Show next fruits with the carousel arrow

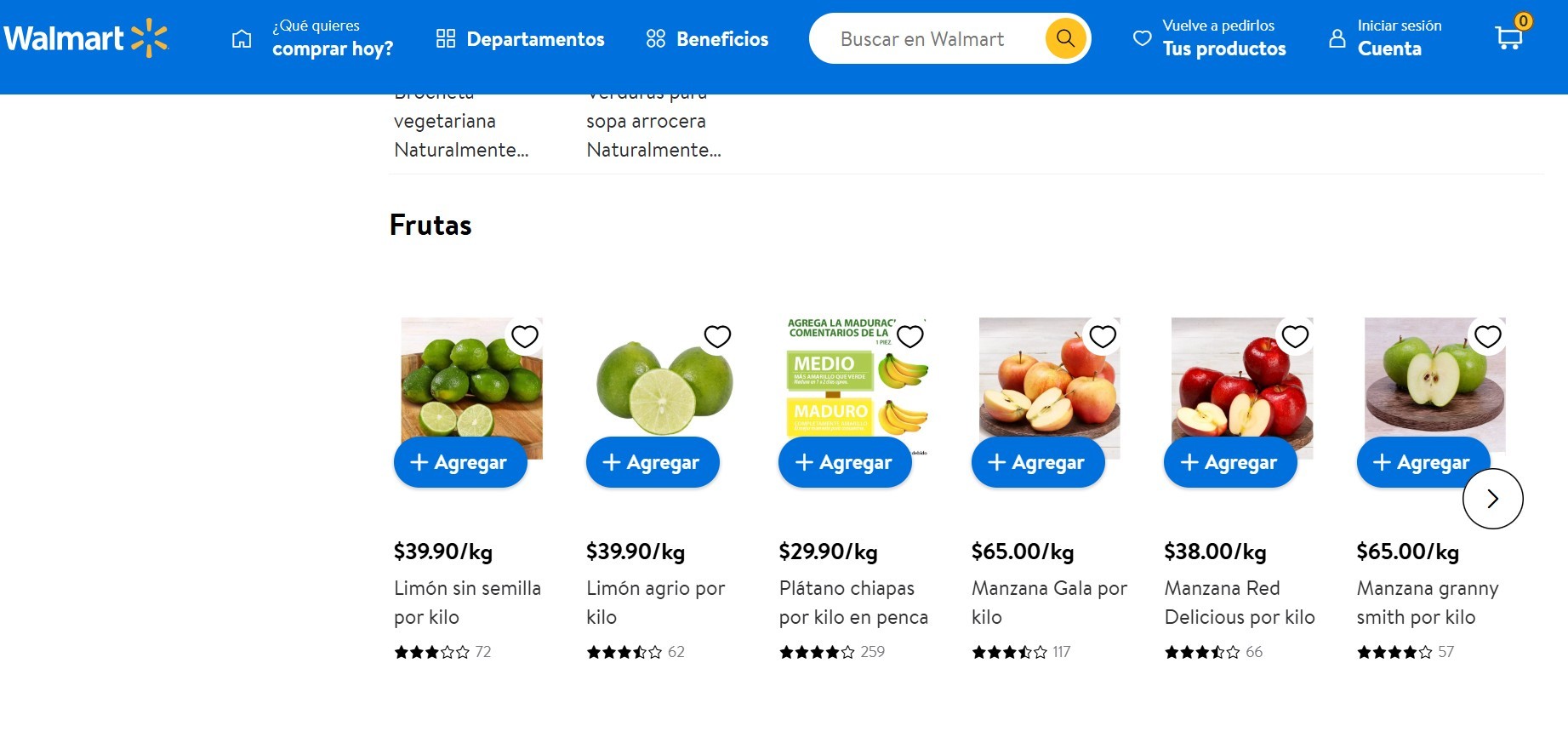click(x=1492, y=499)
